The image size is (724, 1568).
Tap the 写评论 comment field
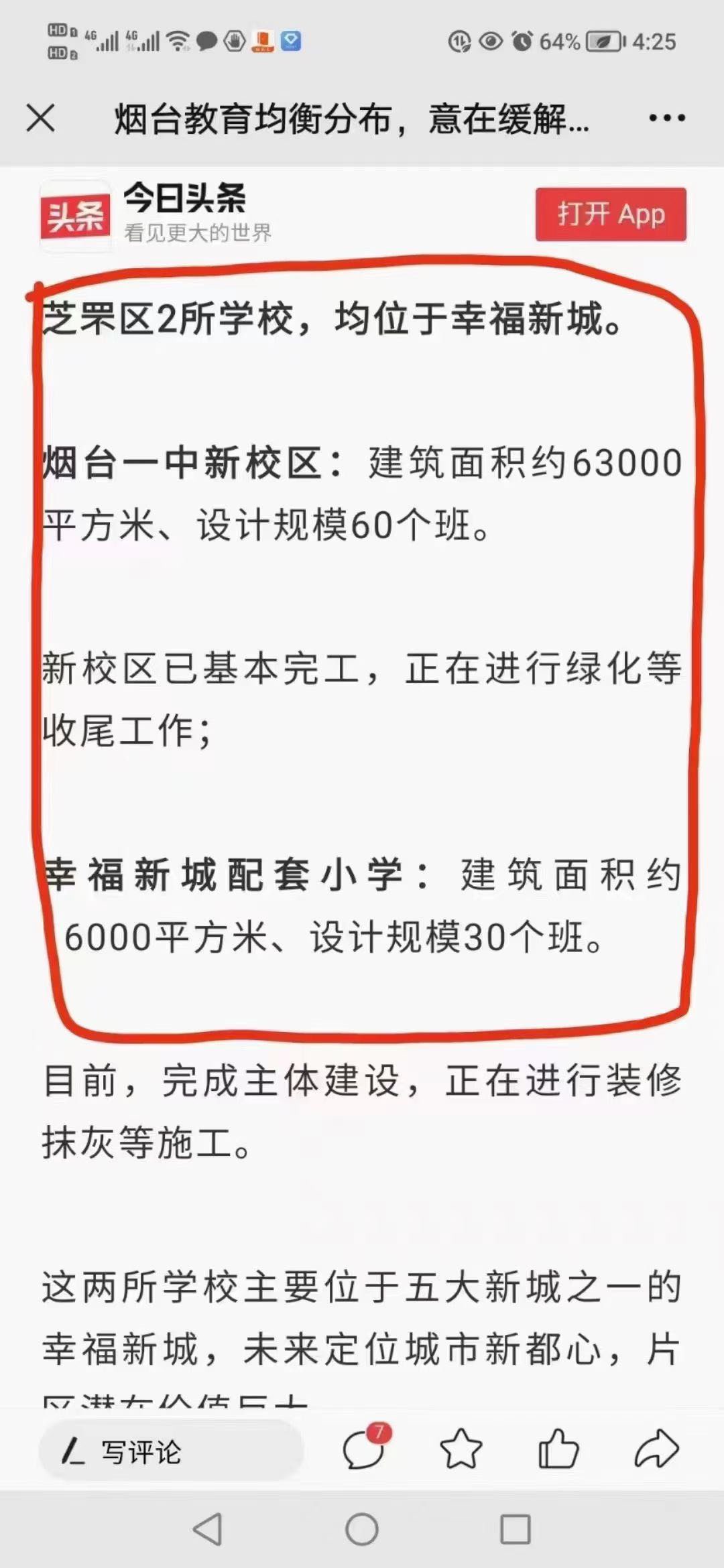click(x=171, y=1451)
